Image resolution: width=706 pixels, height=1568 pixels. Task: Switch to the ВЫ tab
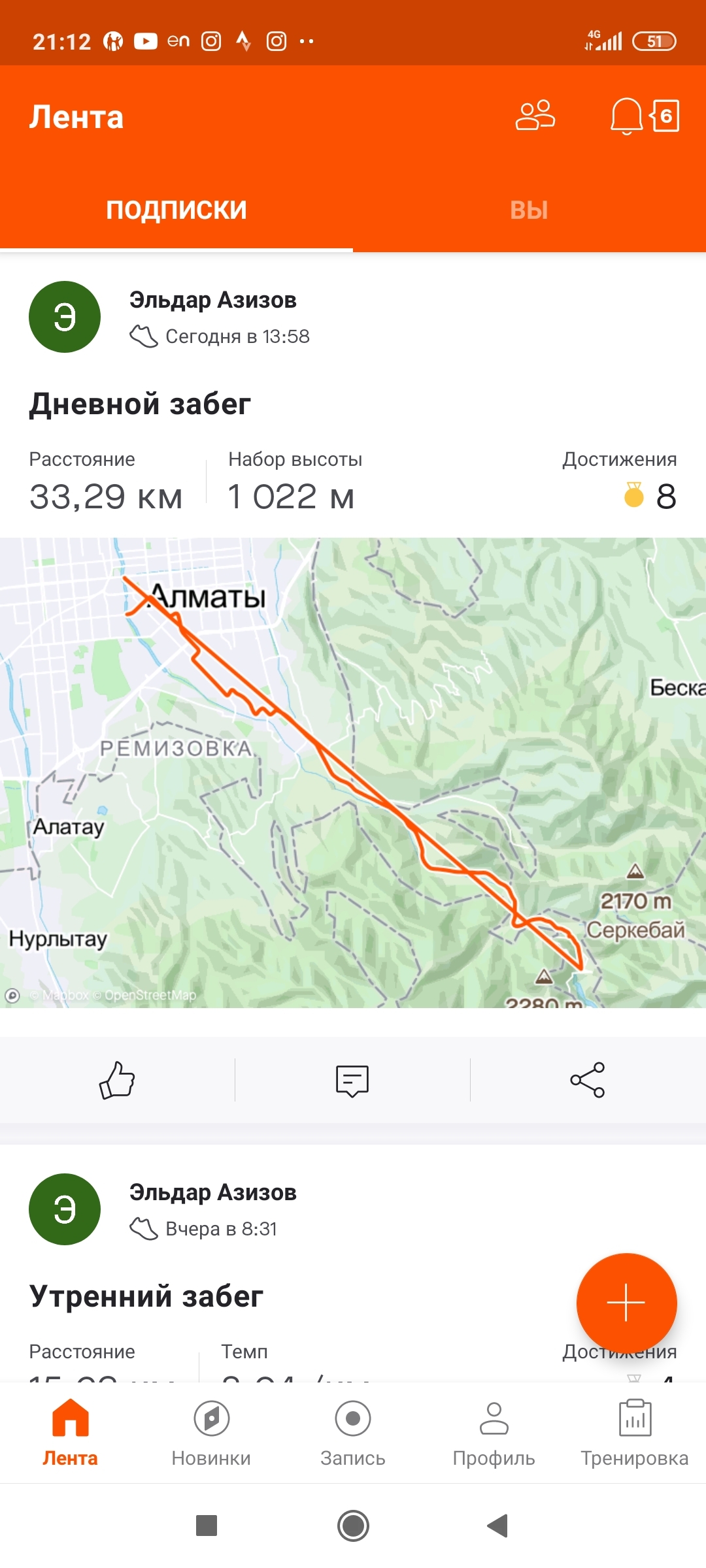coord(529,210)
